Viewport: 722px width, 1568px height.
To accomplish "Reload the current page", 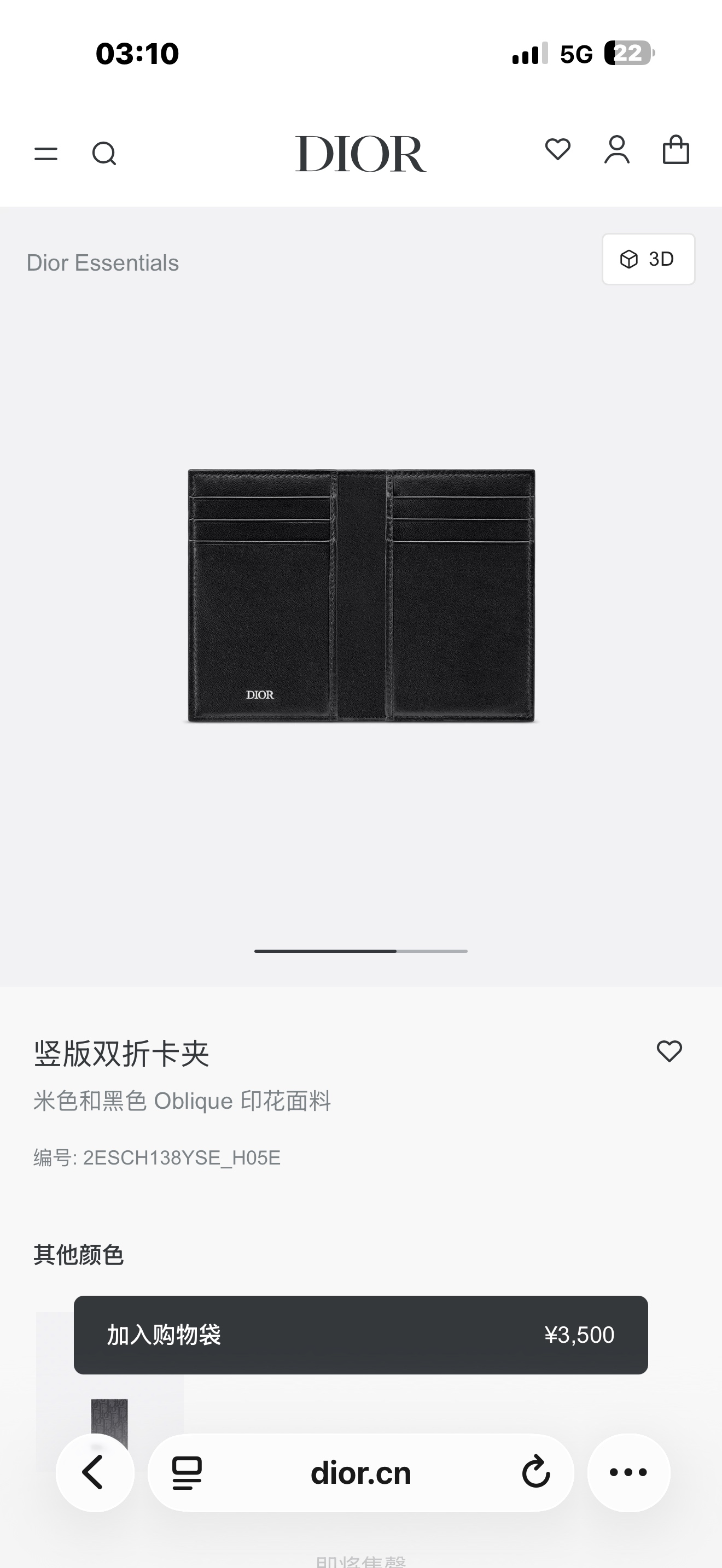I will pos(535,1472).
